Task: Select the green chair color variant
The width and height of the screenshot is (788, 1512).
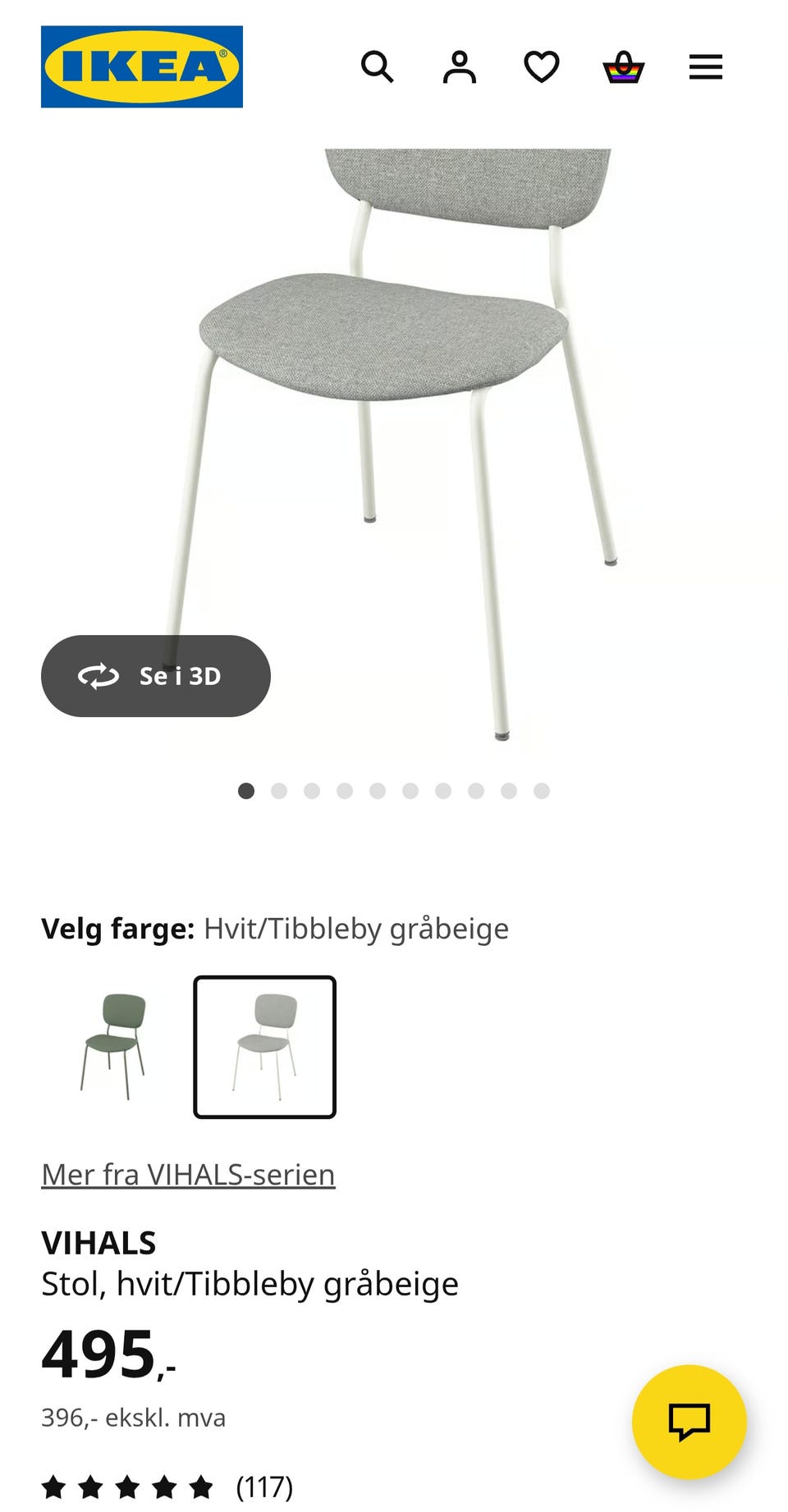Action: point(115,1045)
